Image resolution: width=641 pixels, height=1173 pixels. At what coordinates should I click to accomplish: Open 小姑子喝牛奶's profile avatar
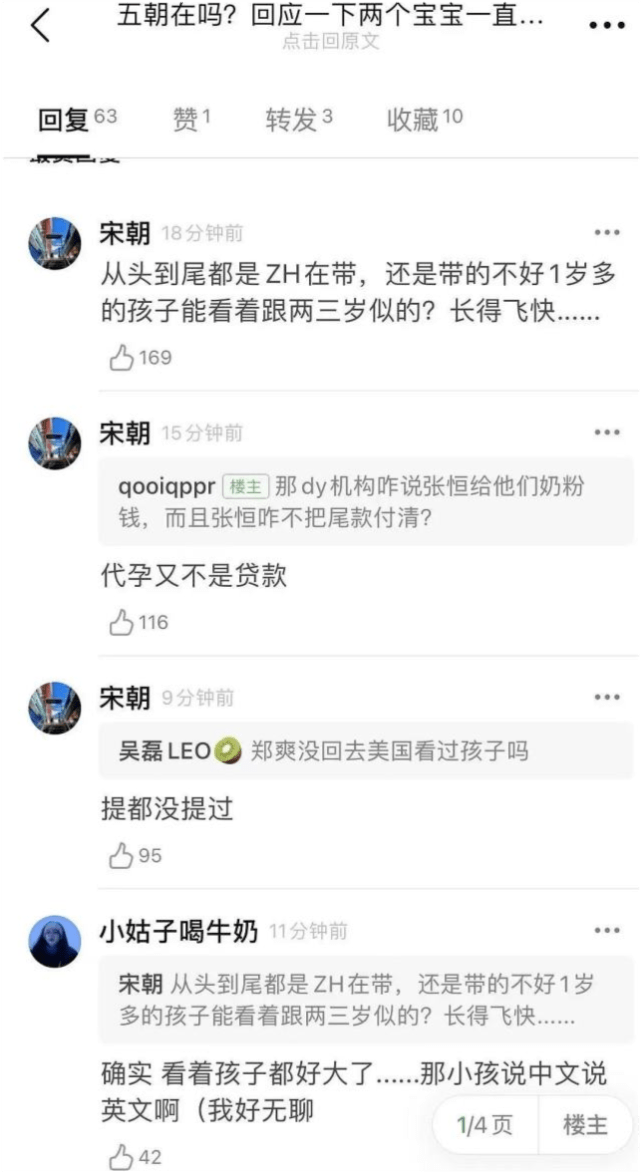(x=55, y=941)
